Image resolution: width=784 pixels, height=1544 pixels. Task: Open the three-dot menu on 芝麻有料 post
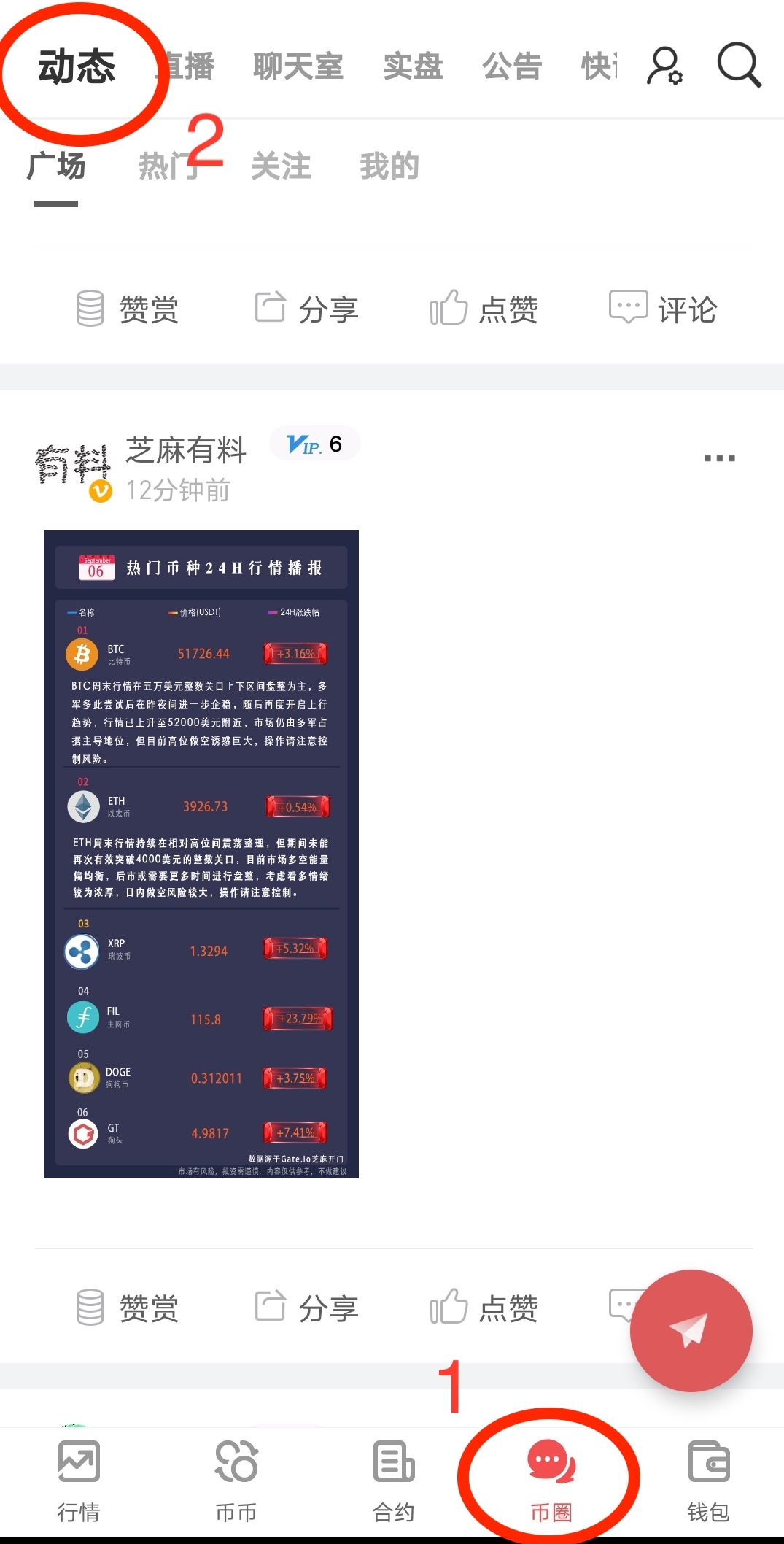point(719,458)
